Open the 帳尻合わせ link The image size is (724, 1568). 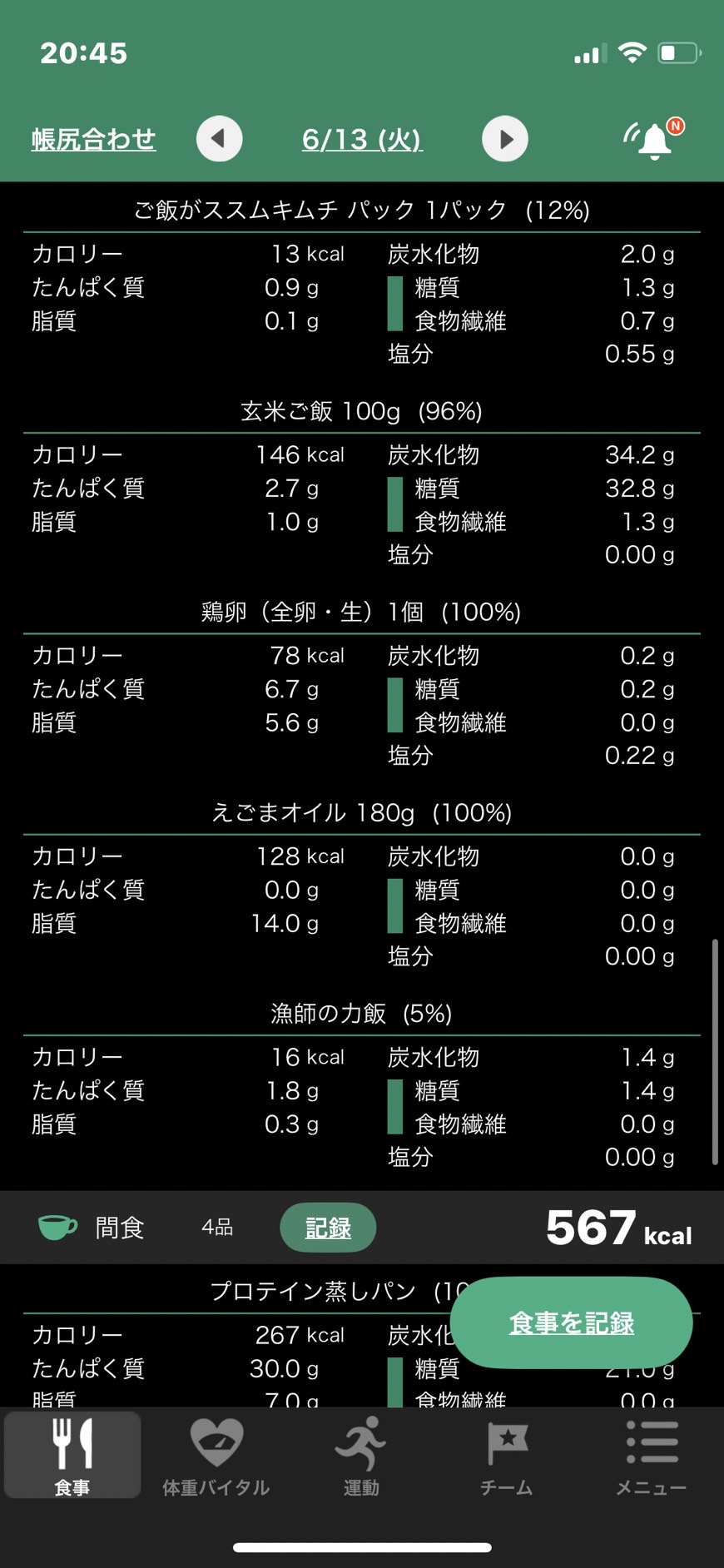pos(93,139)
